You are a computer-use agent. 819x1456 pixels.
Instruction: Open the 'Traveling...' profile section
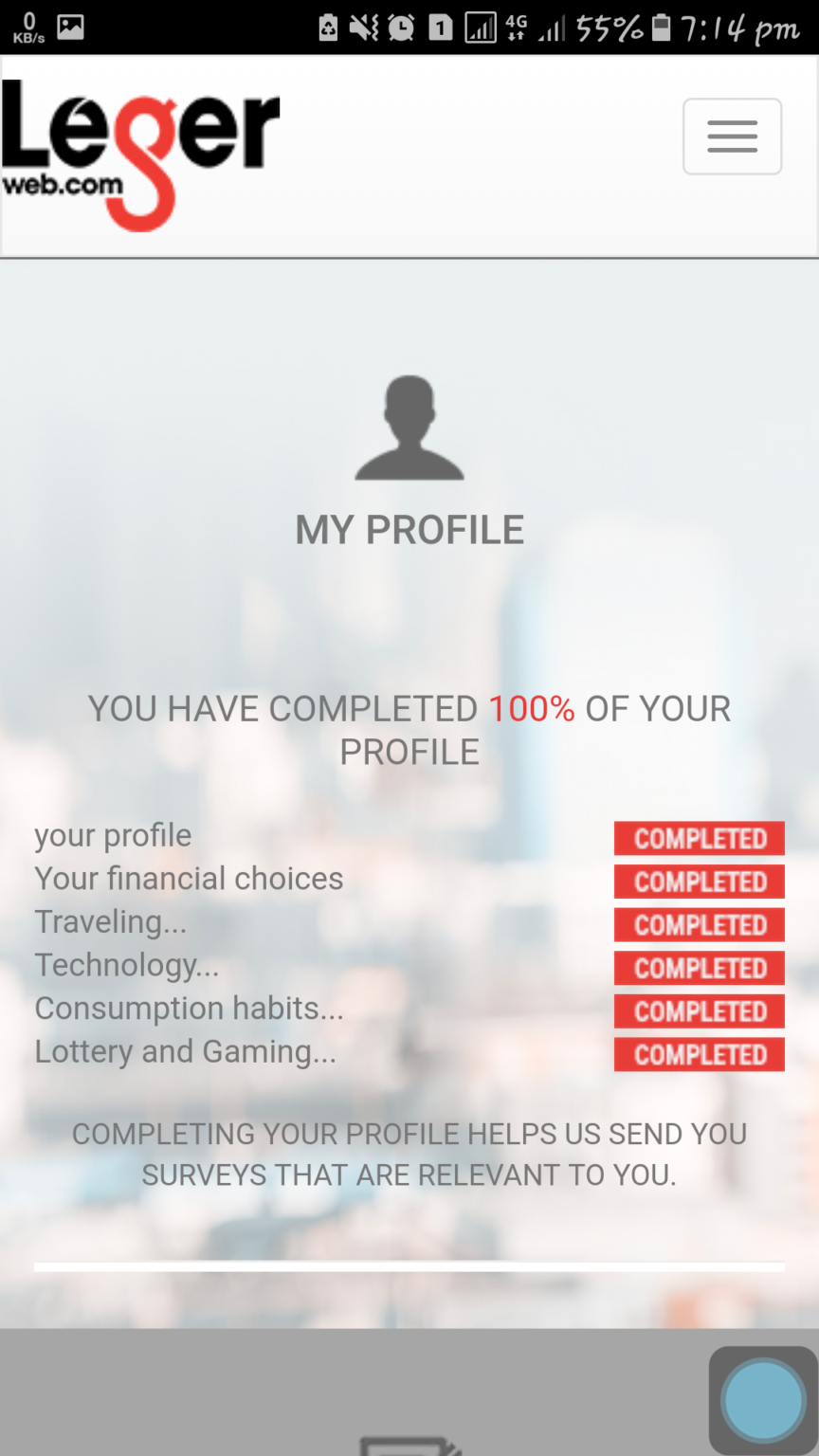[110, 922]
